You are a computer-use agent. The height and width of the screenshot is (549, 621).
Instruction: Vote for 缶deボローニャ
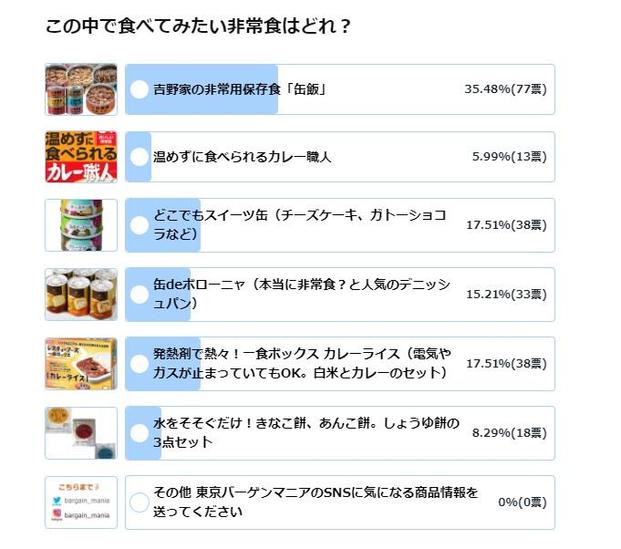coord(139,294)
